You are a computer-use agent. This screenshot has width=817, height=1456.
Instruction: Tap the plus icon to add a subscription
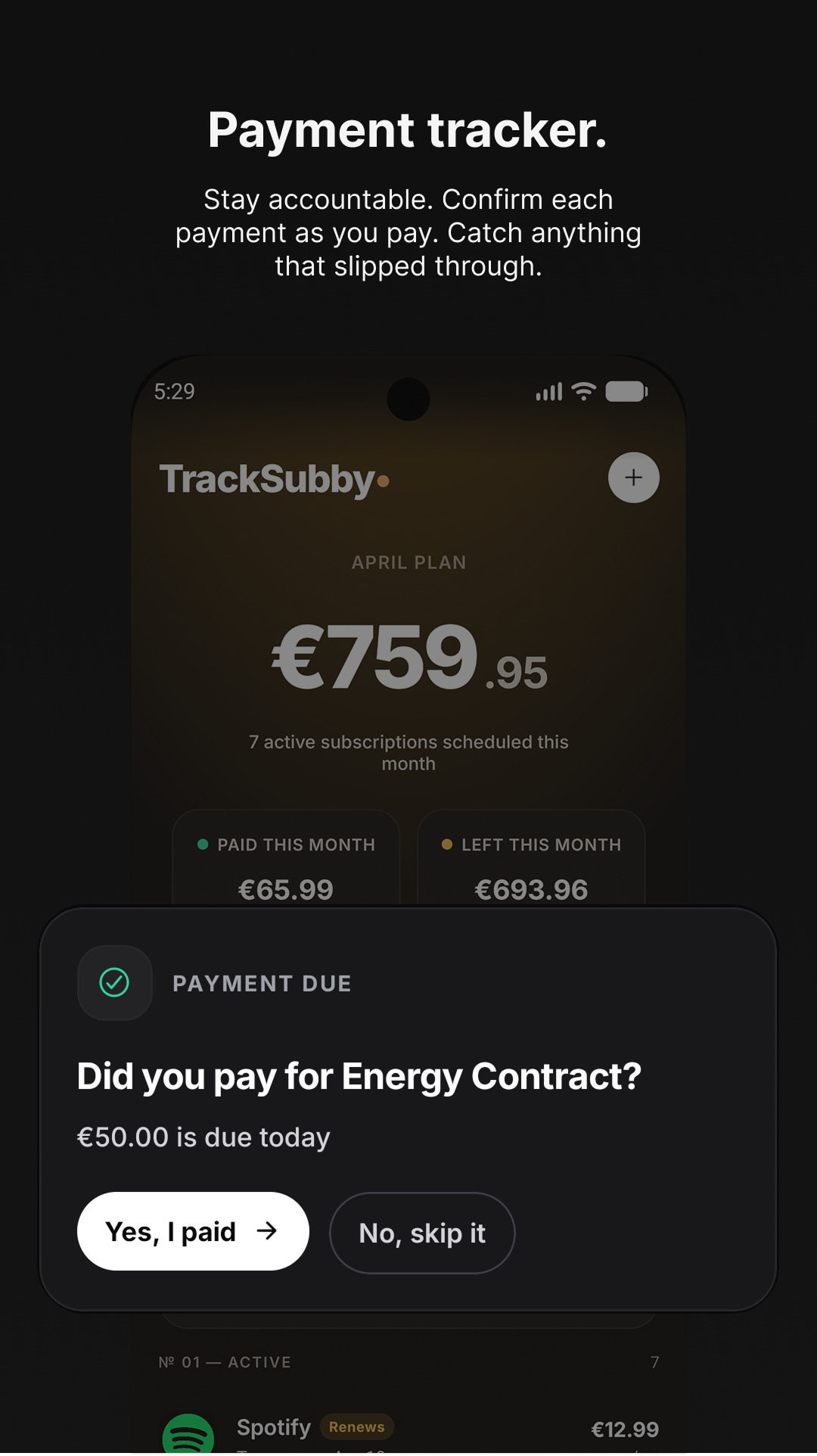pos(632,478)
